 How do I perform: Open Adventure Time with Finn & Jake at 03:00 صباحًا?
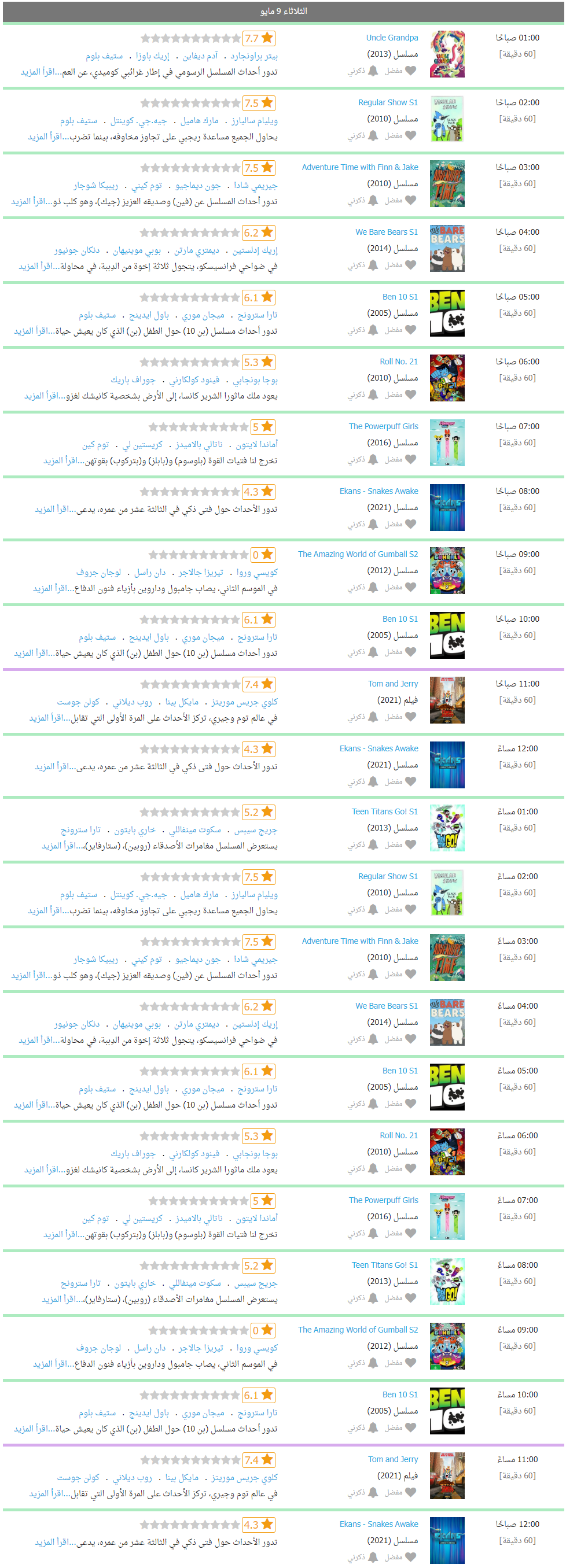pos(359,167)
